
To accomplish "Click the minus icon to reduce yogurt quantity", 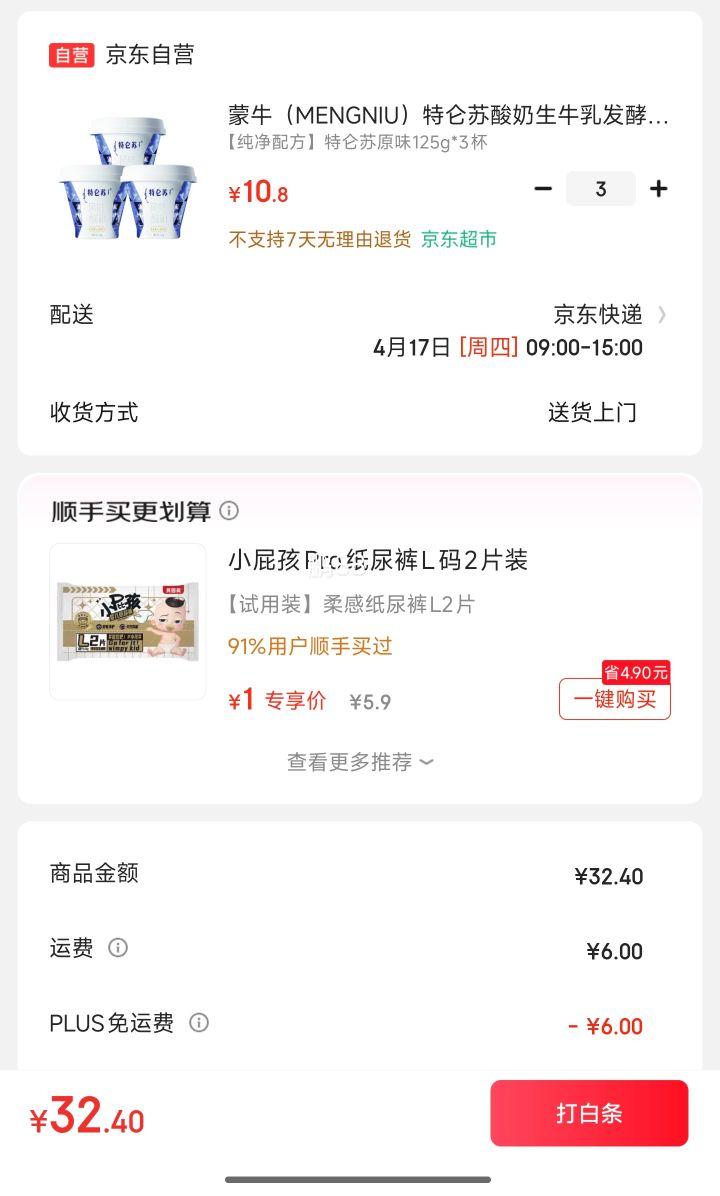I will (543, 188).
